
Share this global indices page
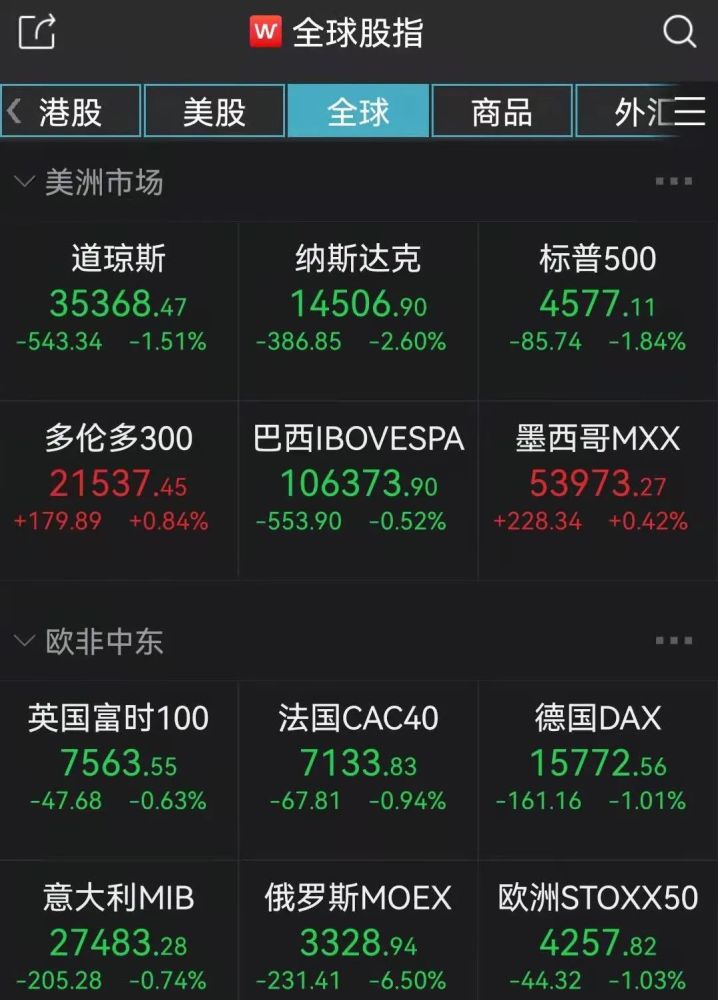pyautogui.click(x=37, y=32)
